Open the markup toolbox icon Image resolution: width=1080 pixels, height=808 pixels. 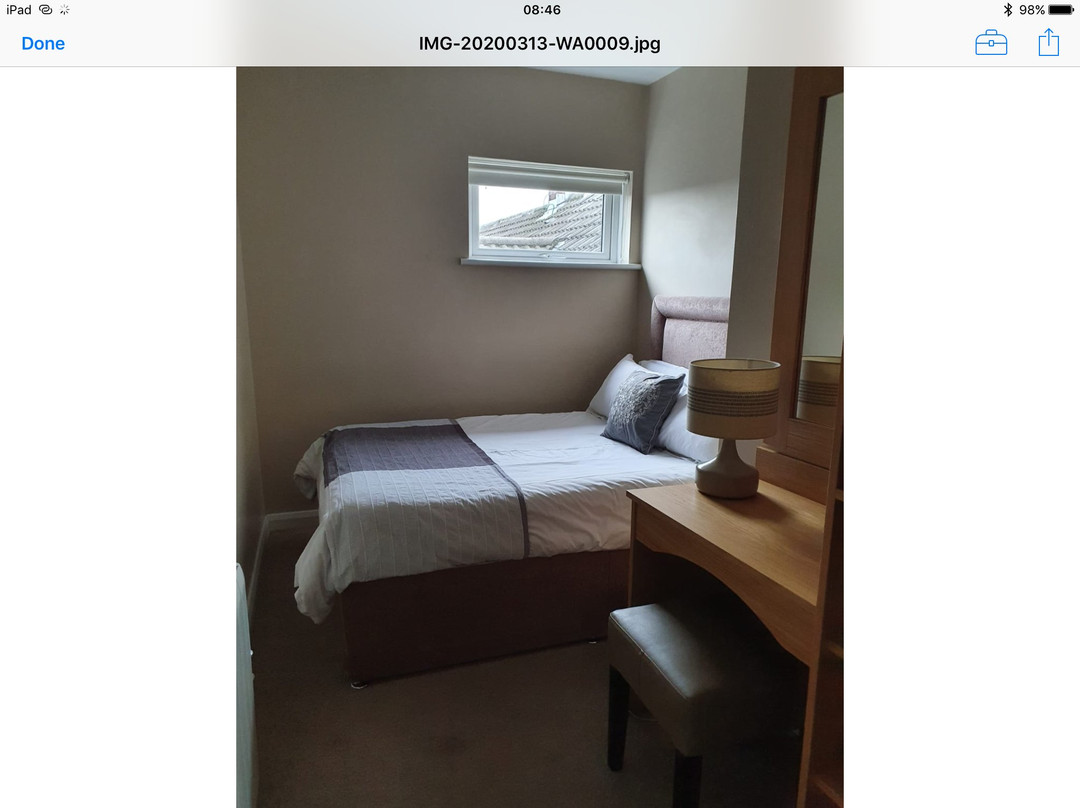[990, 43]
